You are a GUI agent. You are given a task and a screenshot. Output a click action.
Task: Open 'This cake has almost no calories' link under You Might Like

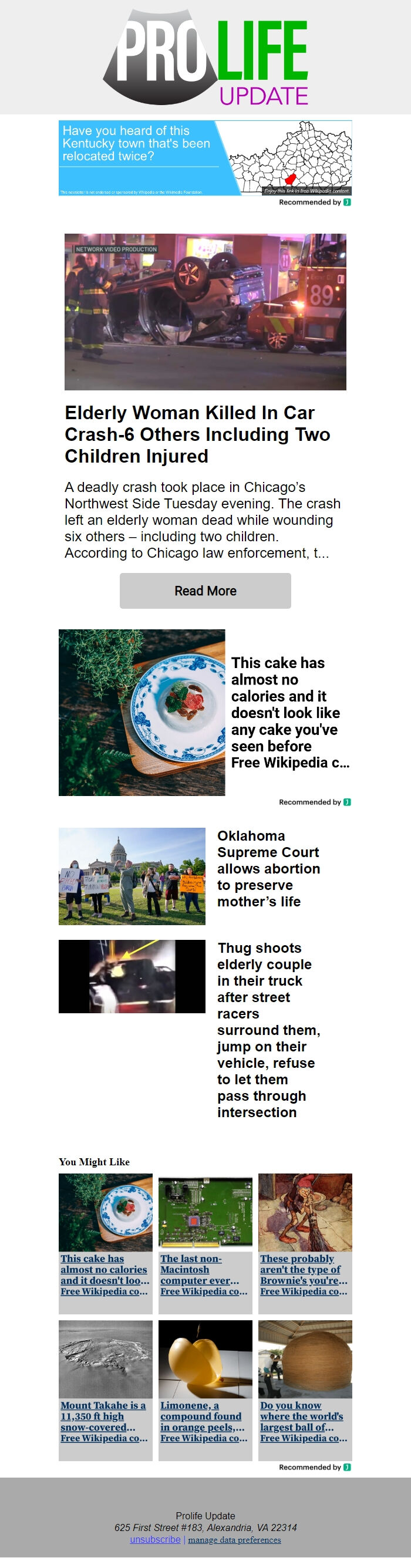tap(104, 1274)
